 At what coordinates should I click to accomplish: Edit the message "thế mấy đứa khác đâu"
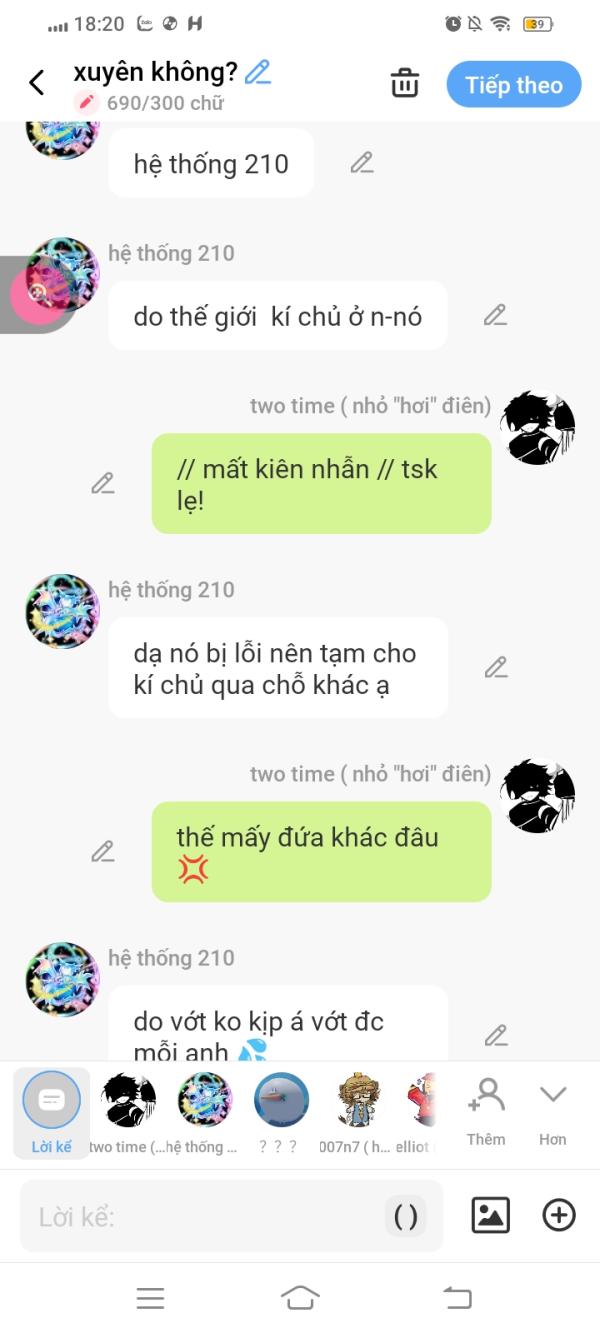tap(103, 851)
